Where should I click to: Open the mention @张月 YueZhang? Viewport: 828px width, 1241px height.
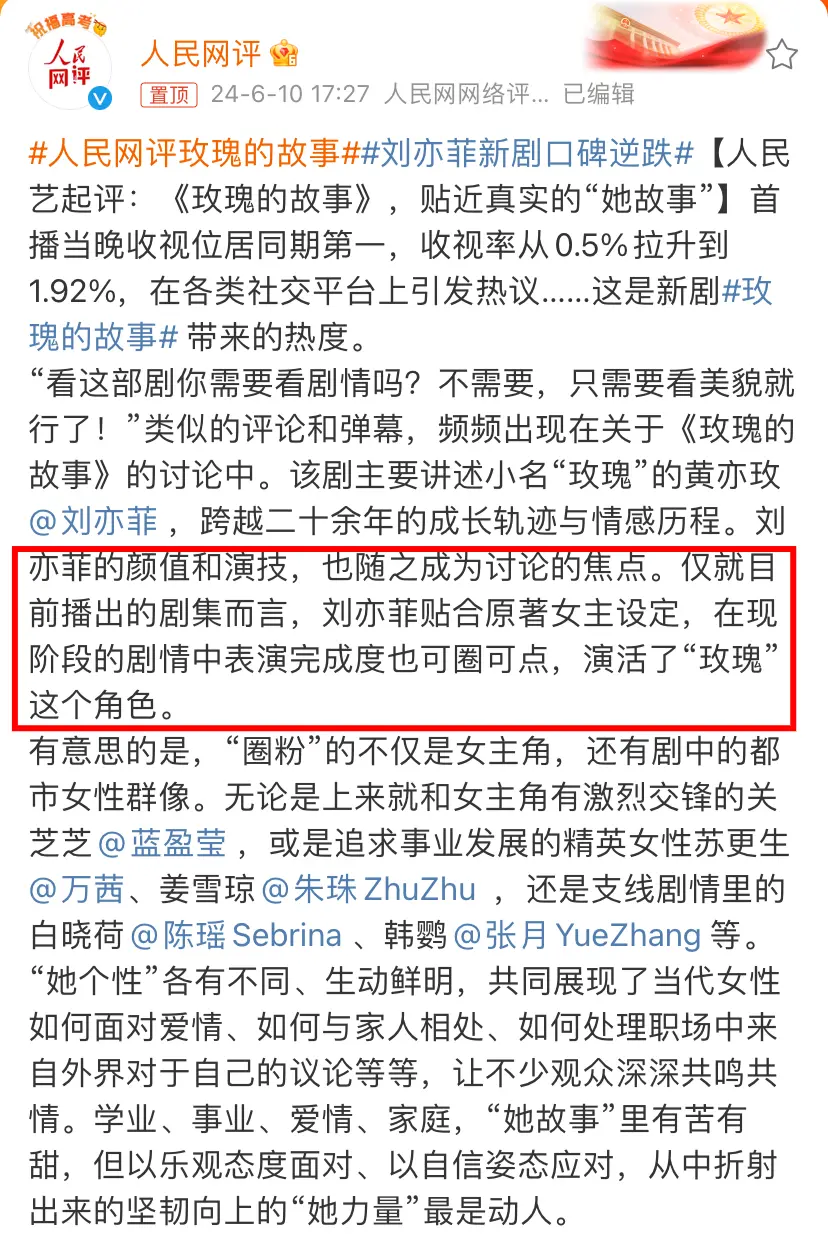[578, 935]
